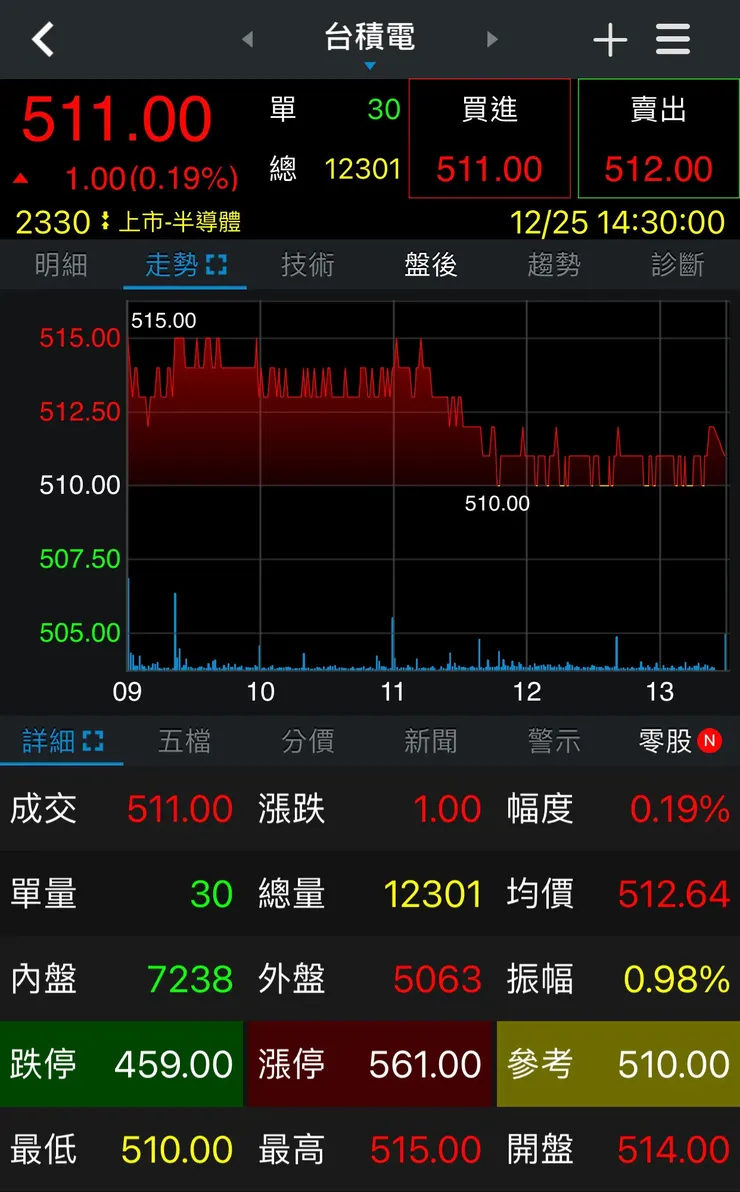Select the 趨勢 tab
Screen dimensions: 740x1192
tap(553, 265)
